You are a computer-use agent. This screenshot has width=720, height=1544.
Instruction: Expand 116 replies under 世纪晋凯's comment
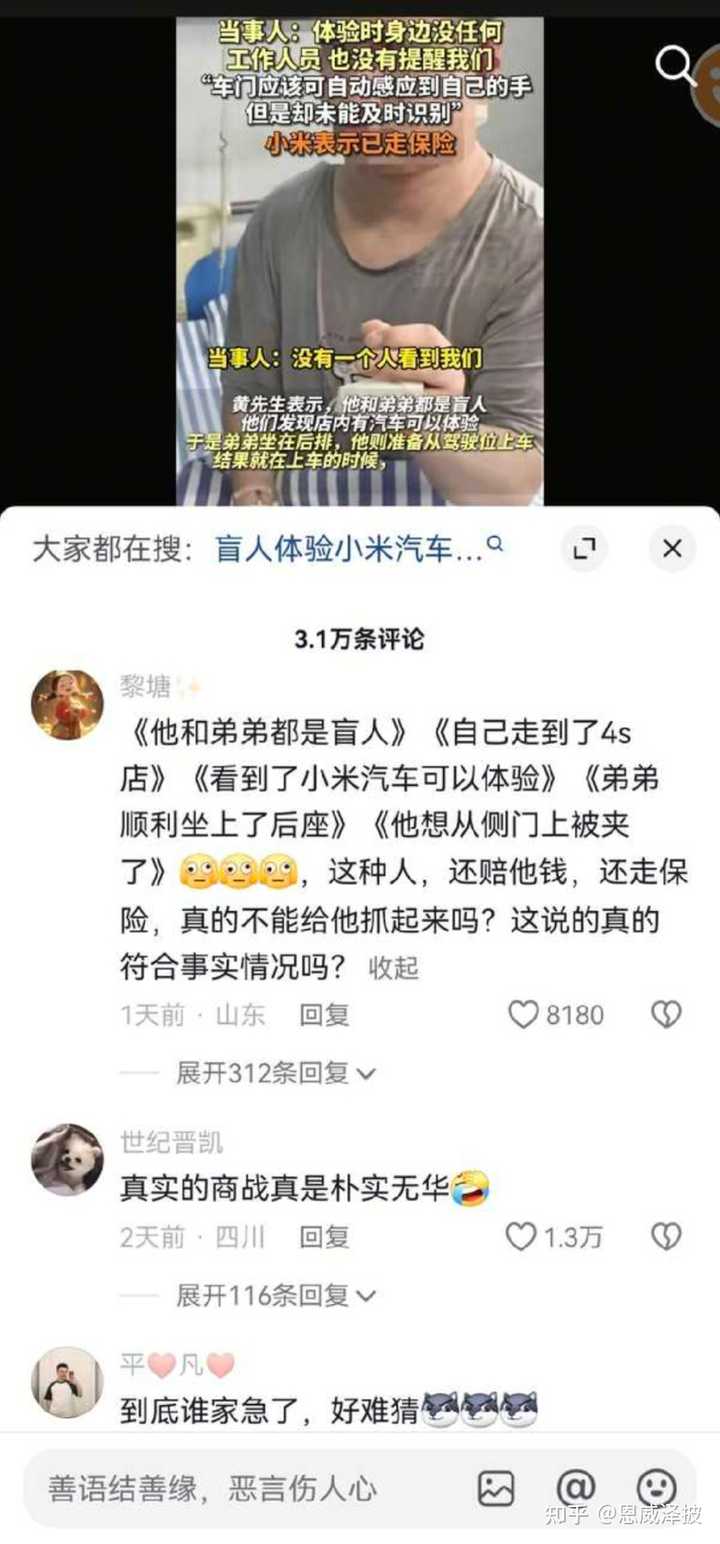(275, 1295)
